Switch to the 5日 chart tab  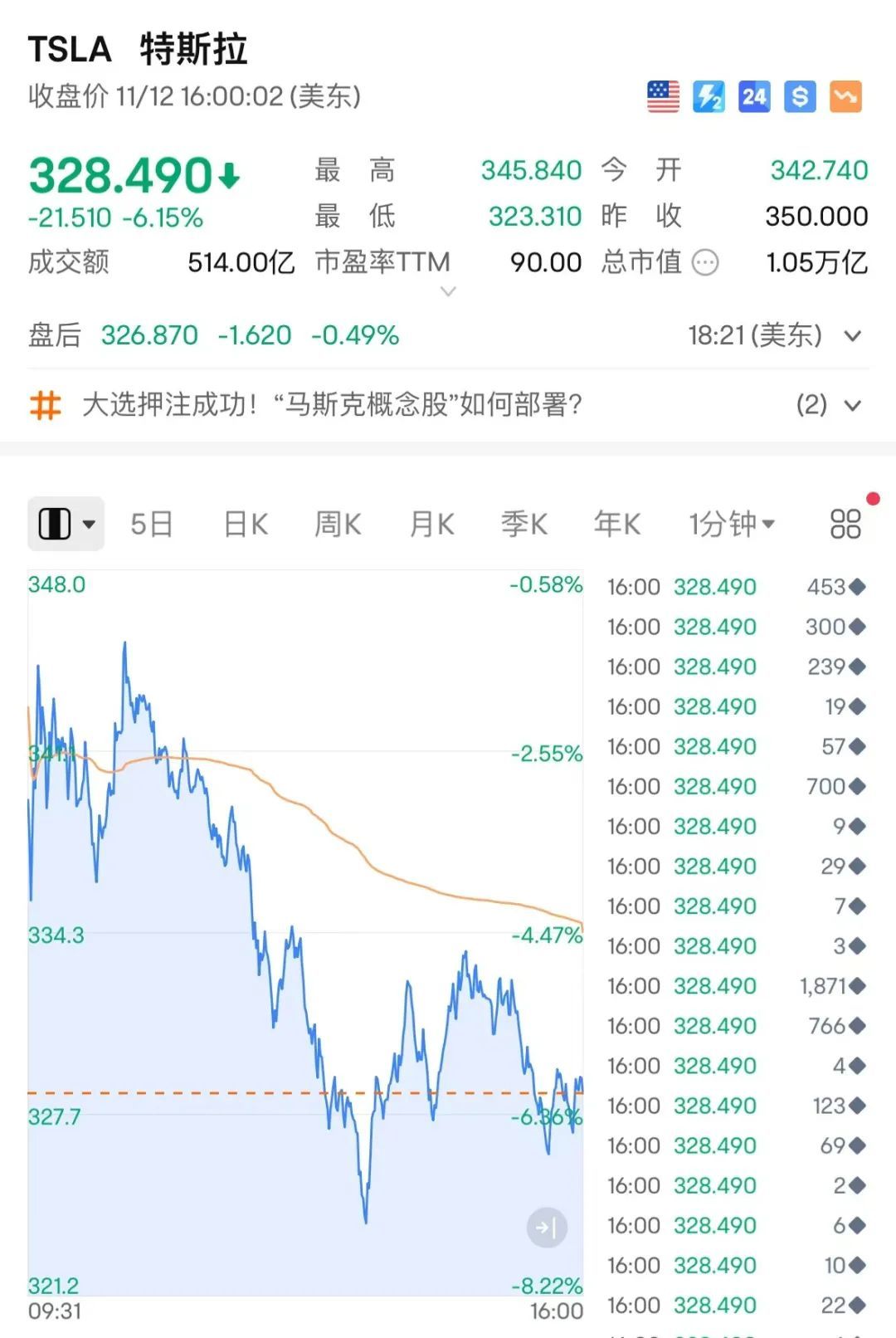(152, 524)
